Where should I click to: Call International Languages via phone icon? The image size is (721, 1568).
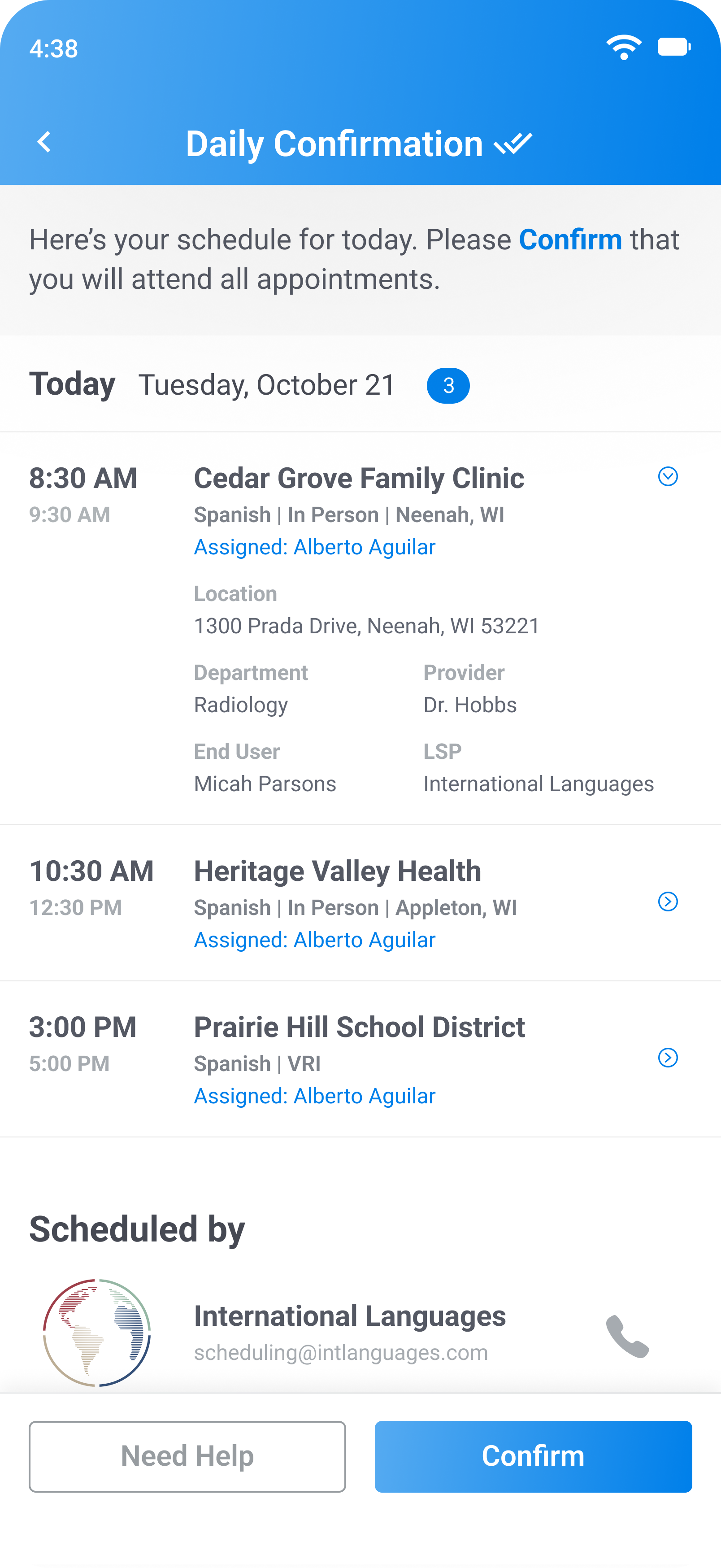[x=627, y=1336]
